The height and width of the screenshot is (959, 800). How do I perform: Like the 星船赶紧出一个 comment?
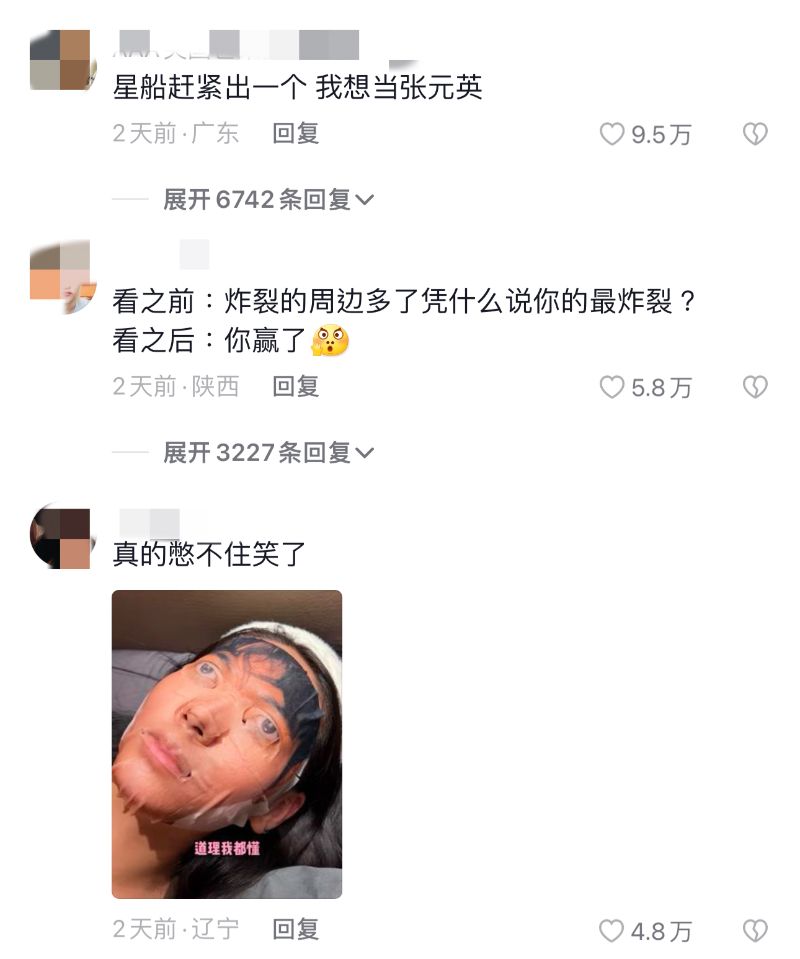pyautogui.click(x=612, y=134)
